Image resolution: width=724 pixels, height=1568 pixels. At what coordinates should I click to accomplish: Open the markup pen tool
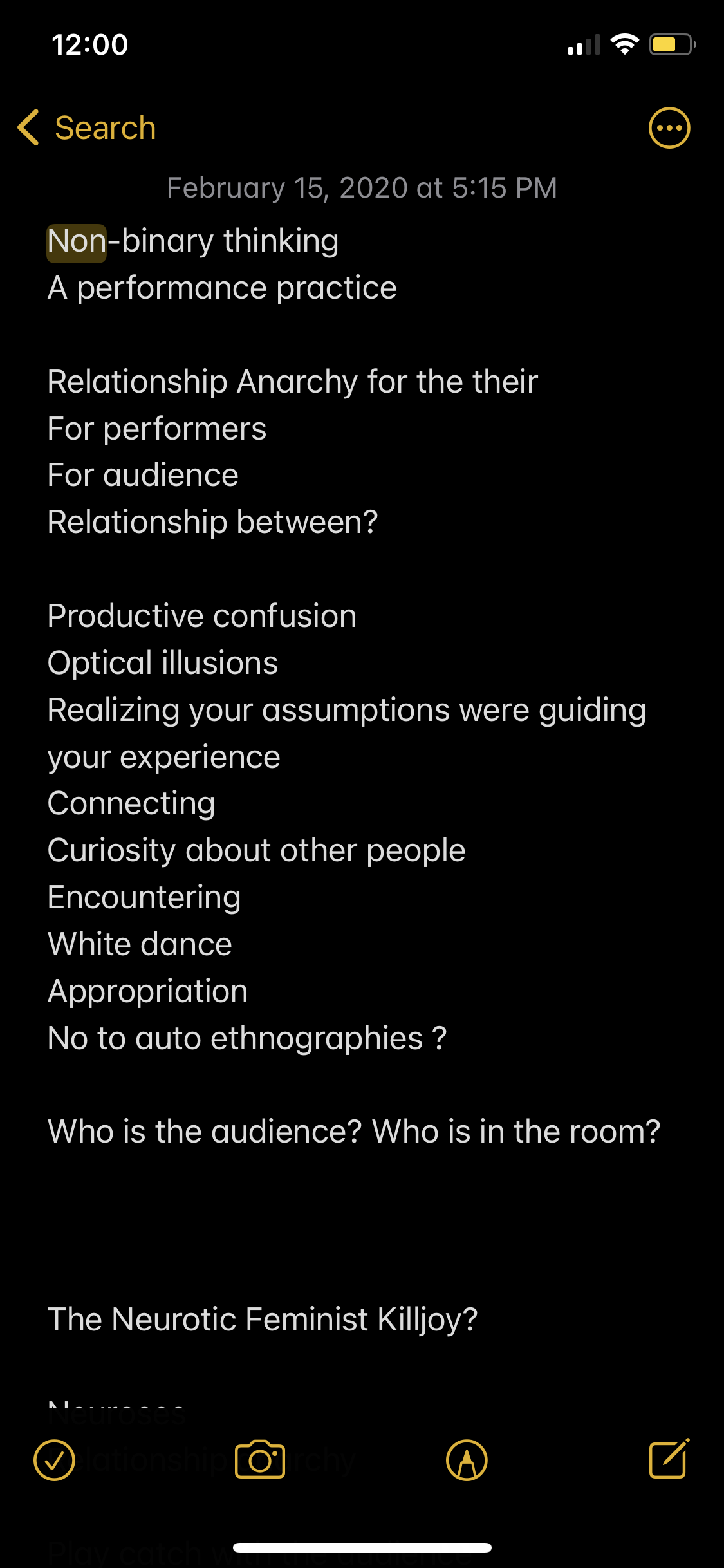tap(467, 1460)
